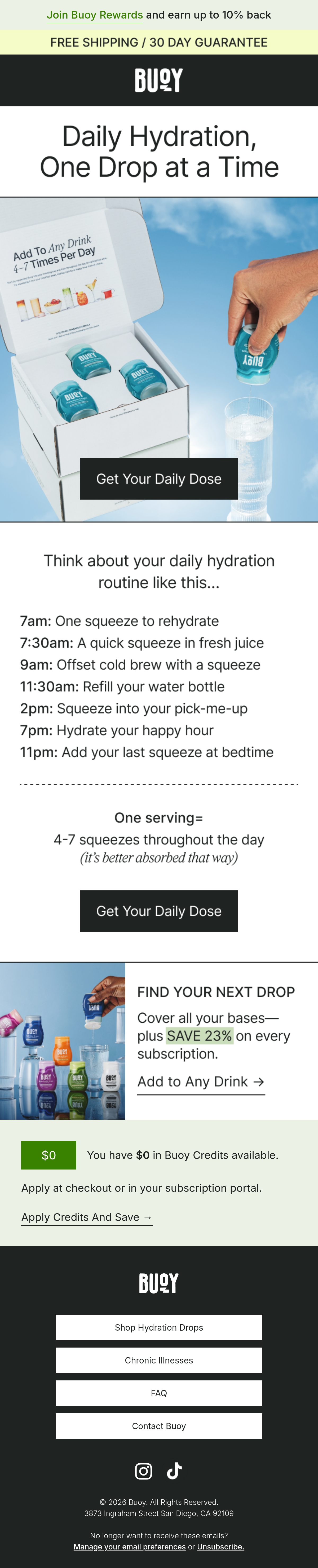Go to the FAQ button
The height and width of the screenshot is (1568, 318).
coord(159,1393)
